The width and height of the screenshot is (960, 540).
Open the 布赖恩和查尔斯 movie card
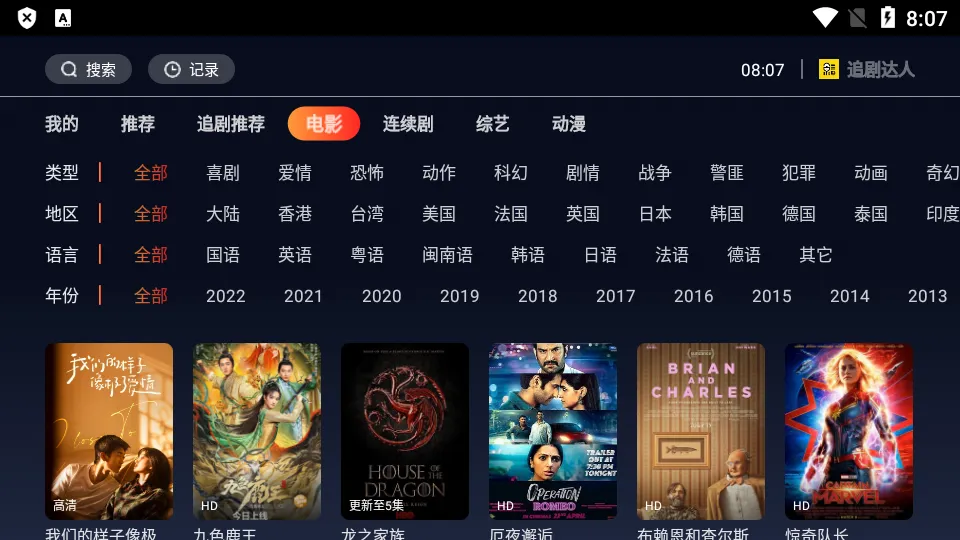point(701,431)
